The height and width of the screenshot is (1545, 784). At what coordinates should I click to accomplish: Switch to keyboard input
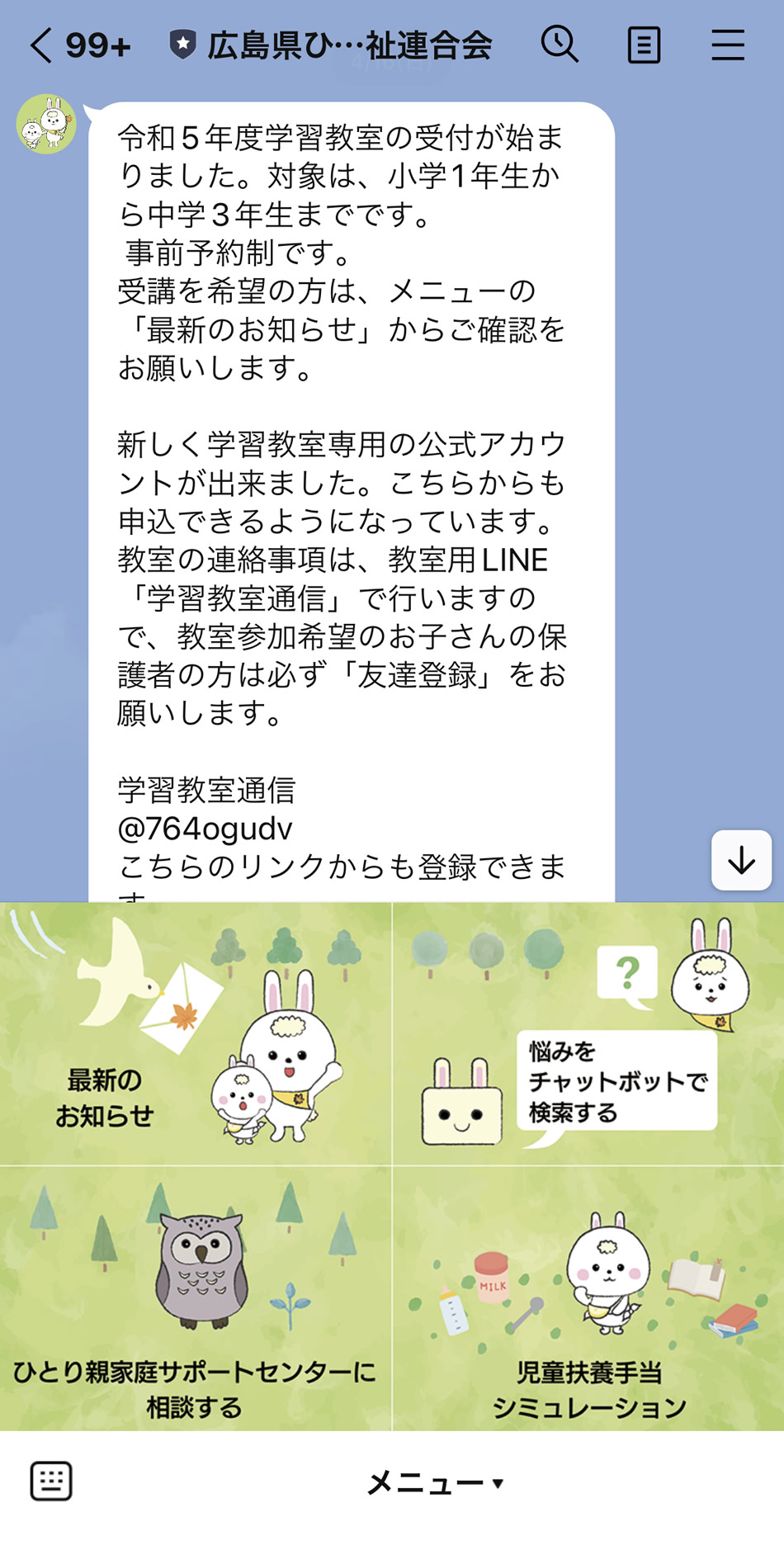(51, 1481)
